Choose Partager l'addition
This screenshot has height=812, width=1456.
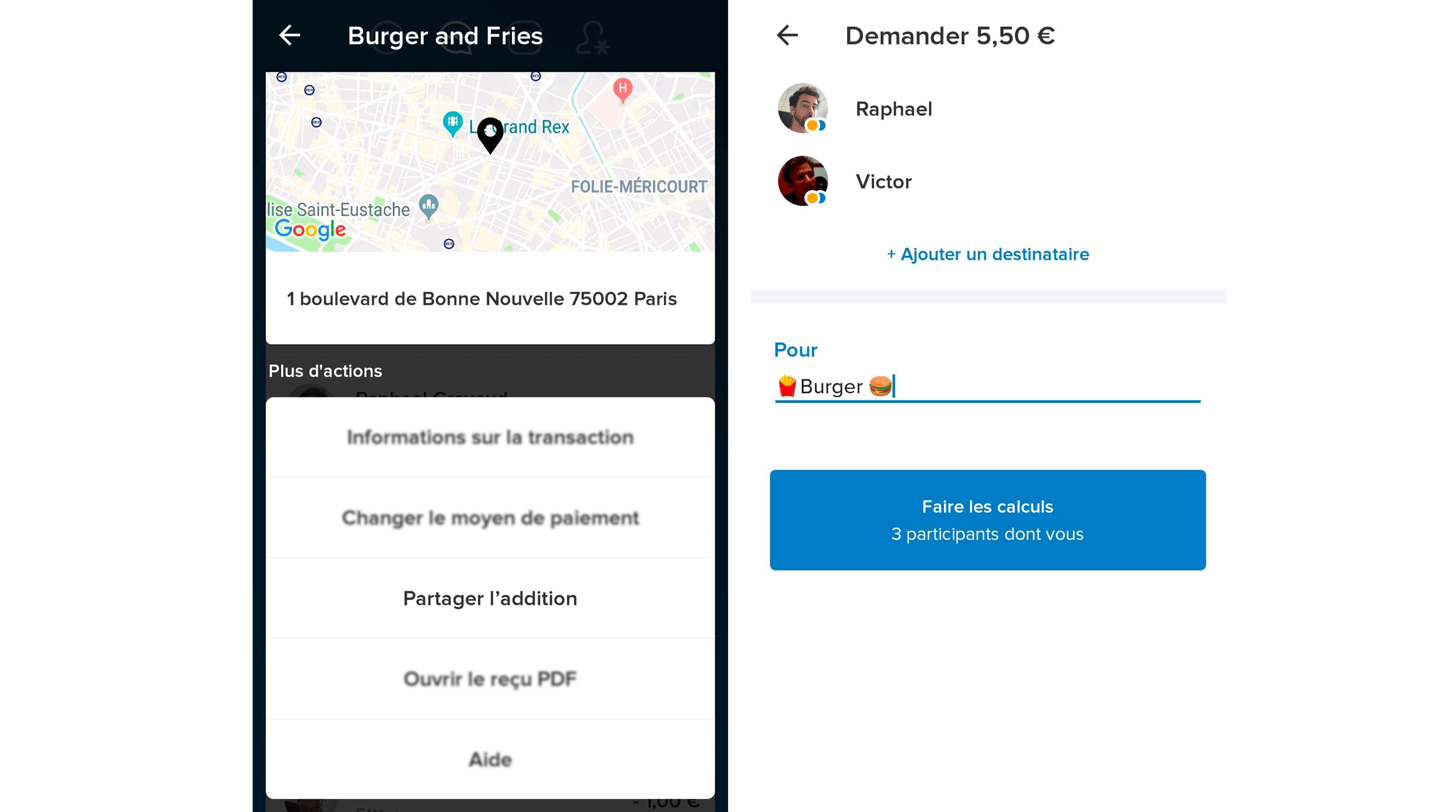pyautogui.click(x=490, y=598)
